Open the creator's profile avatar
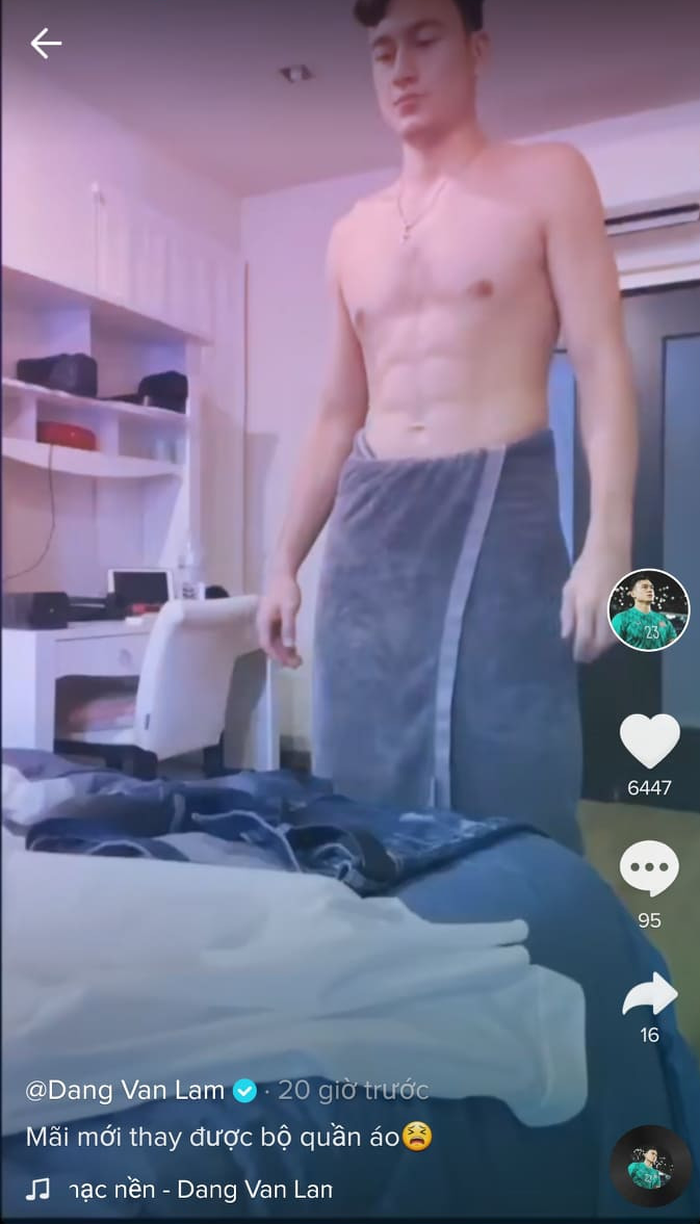This screenshot has width=700, height=1224. [x=648, y=610]
